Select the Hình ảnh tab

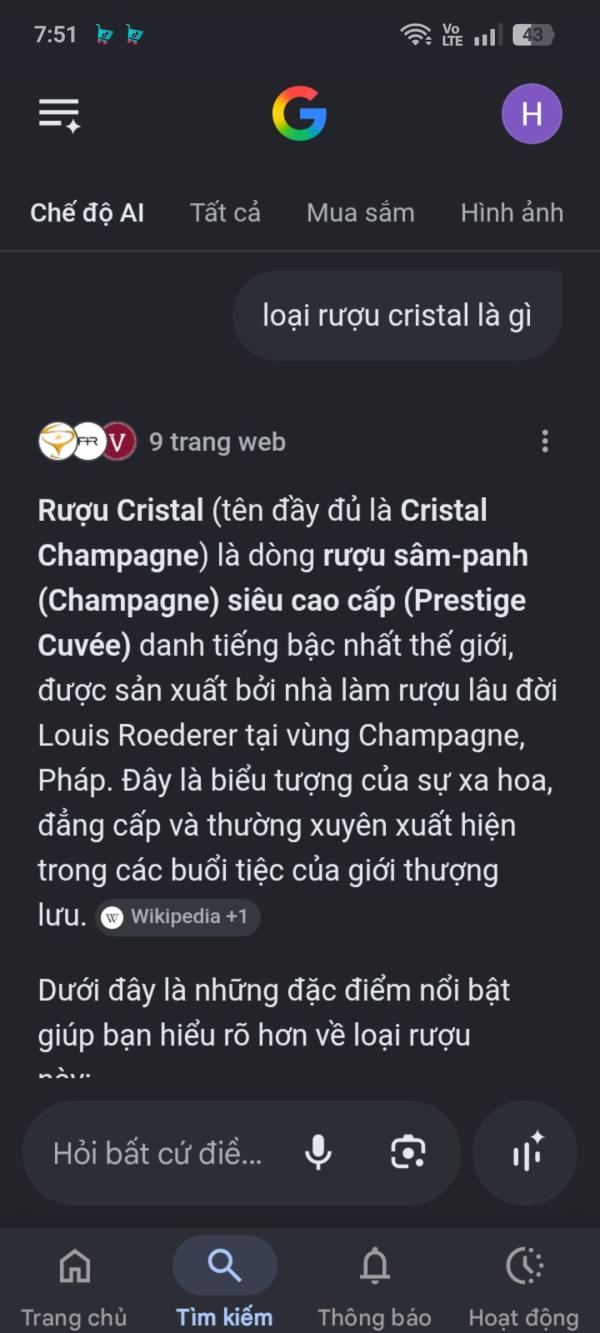[512, 212]
